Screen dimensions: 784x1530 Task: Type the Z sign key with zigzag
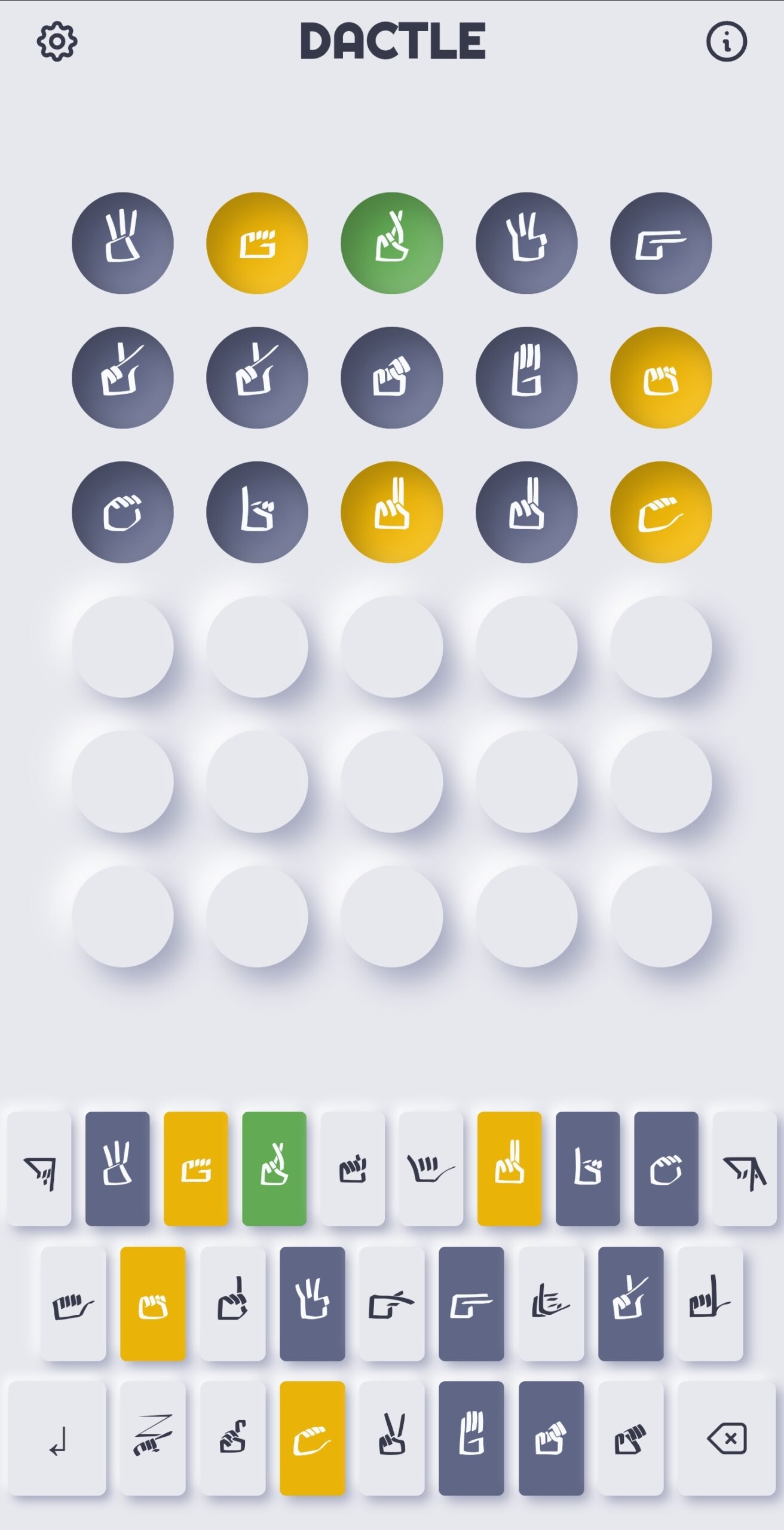152,1438
